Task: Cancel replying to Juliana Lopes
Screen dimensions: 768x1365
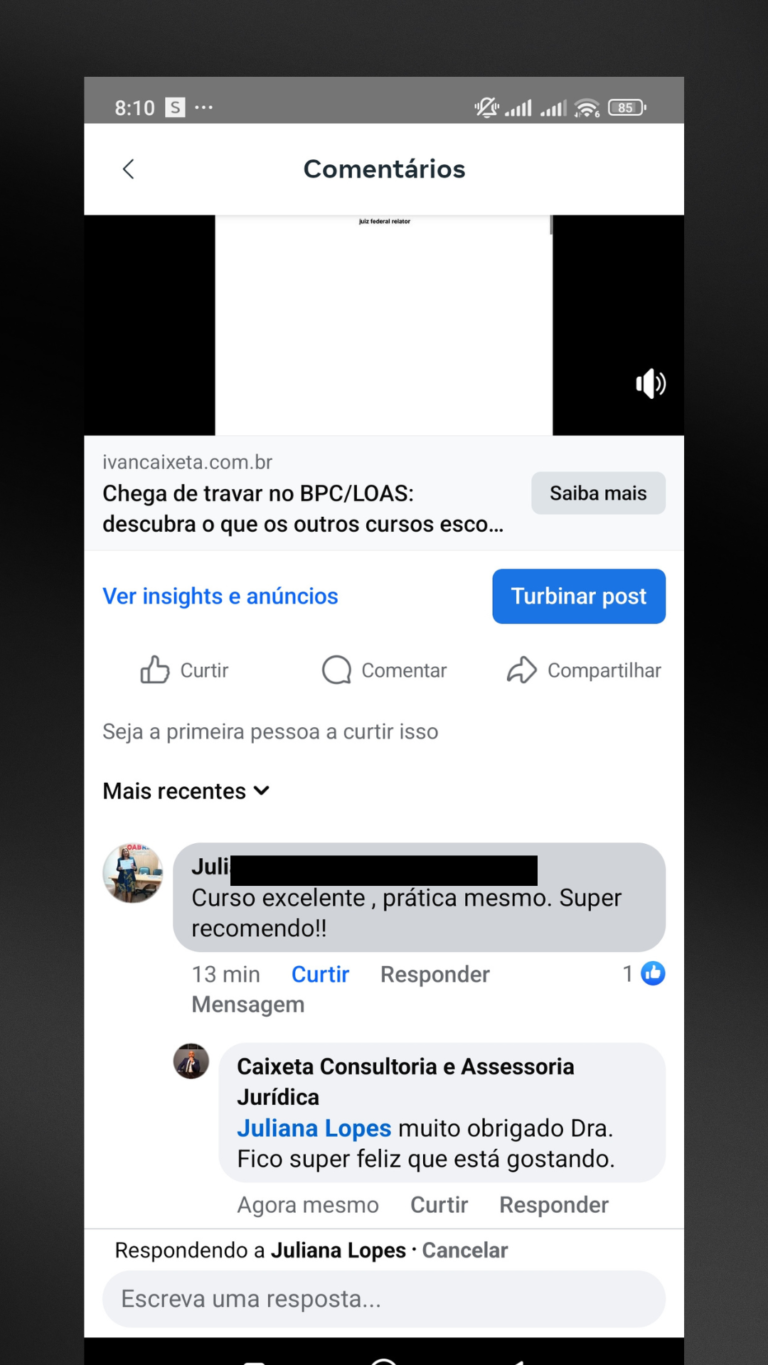Action: (x=465, y=1250)
